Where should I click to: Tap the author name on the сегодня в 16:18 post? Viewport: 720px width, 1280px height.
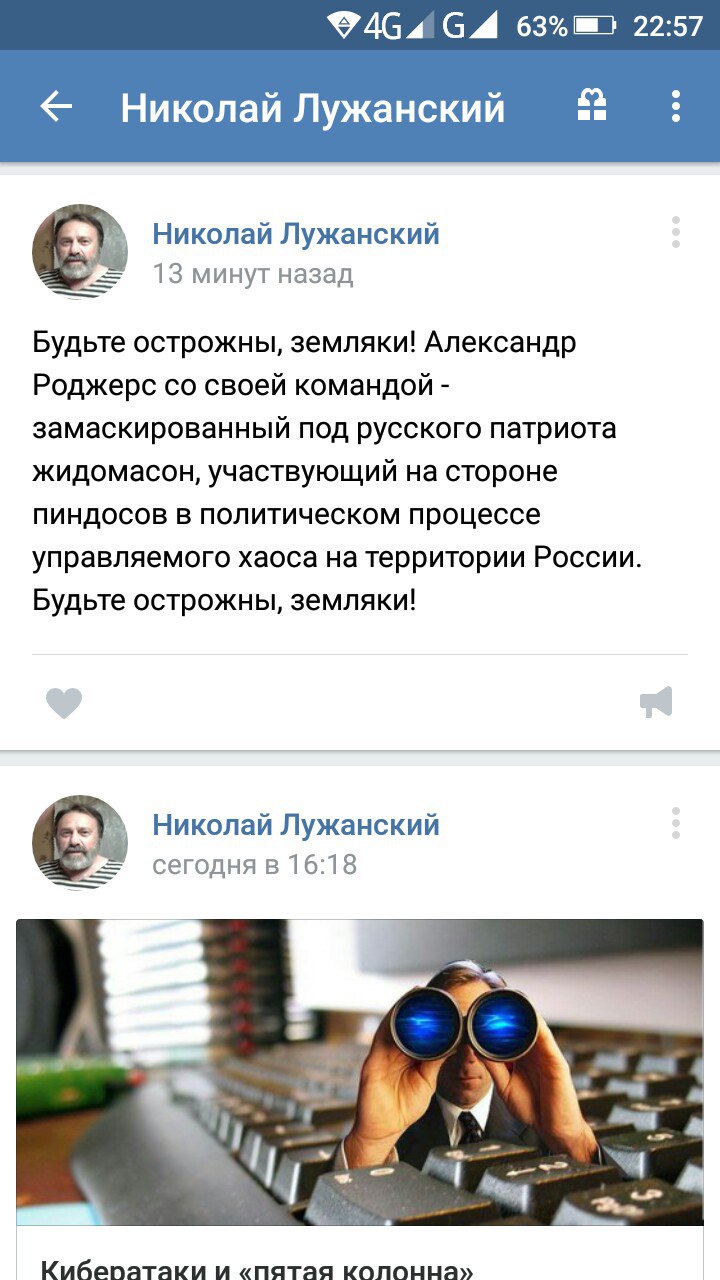[295, 825]
